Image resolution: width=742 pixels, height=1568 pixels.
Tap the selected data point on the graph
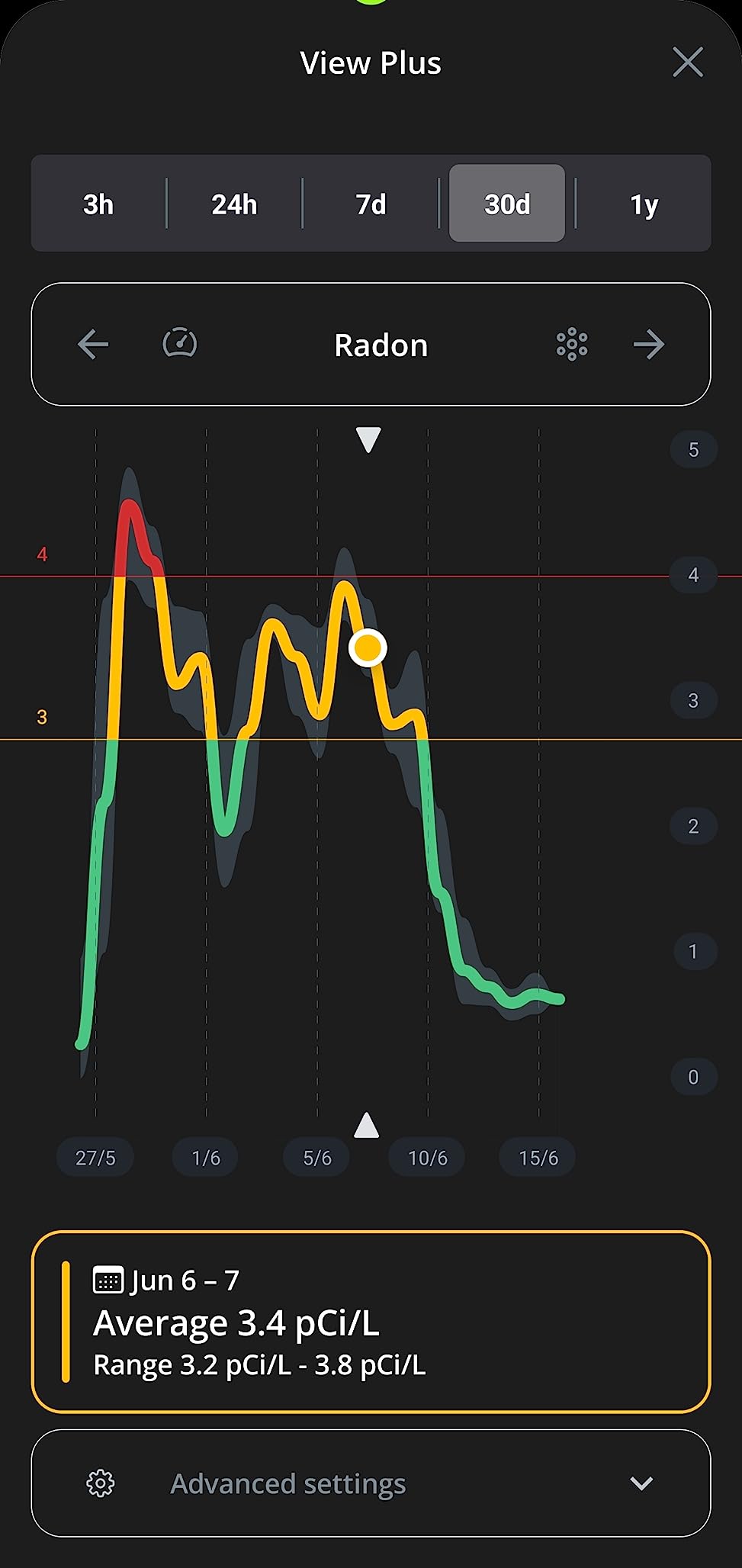click(368, 648)
